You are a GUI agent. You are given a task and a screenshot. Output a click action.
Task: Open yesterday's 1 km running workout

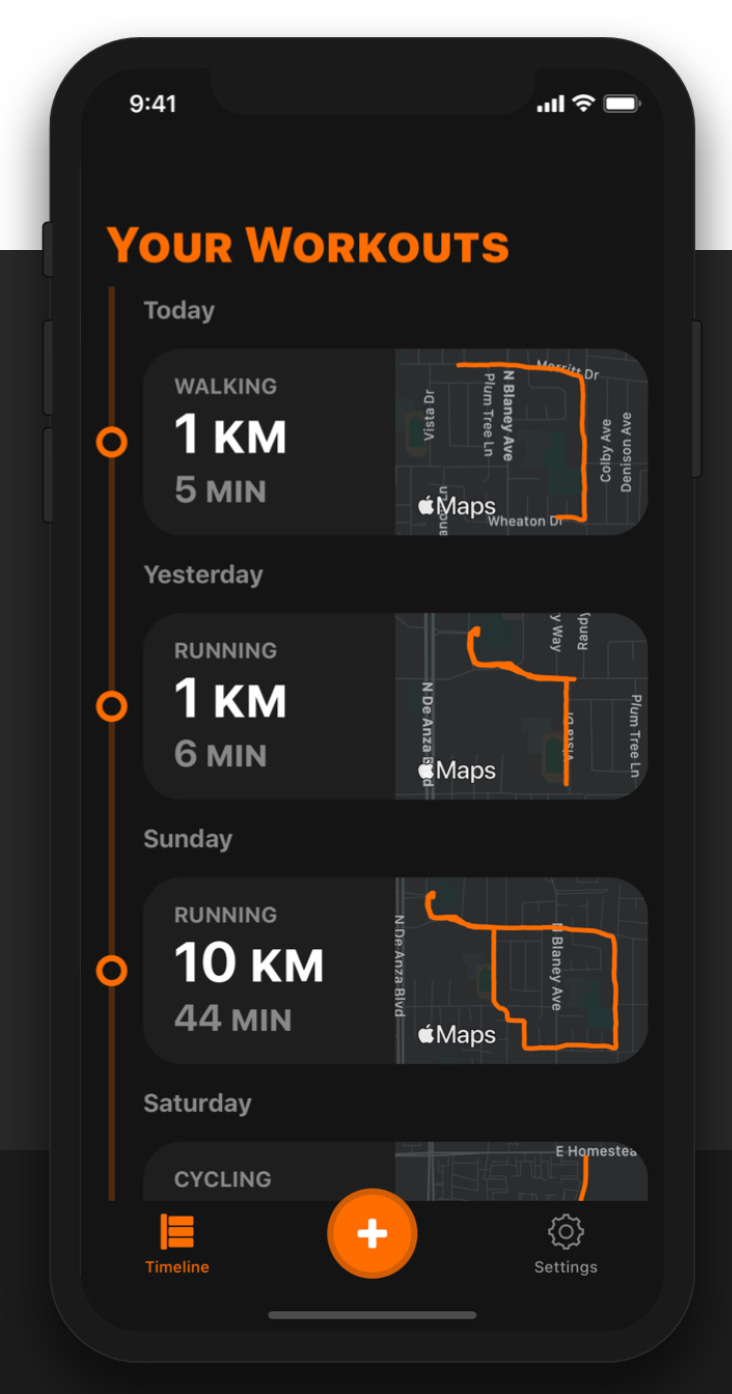click(x=395, y=706)
